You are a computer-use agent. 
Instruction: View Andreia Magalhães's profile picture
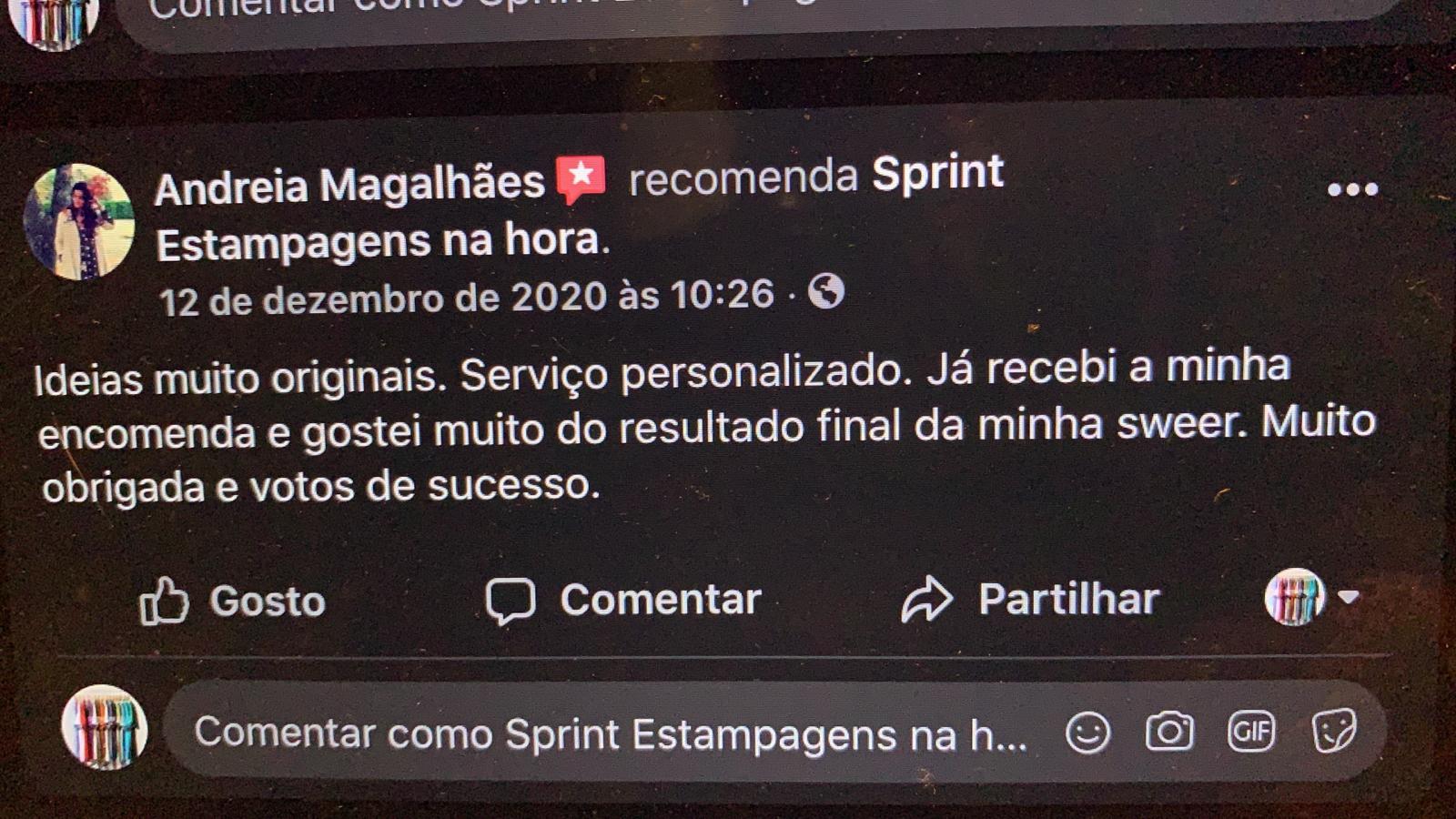(78, 221)
